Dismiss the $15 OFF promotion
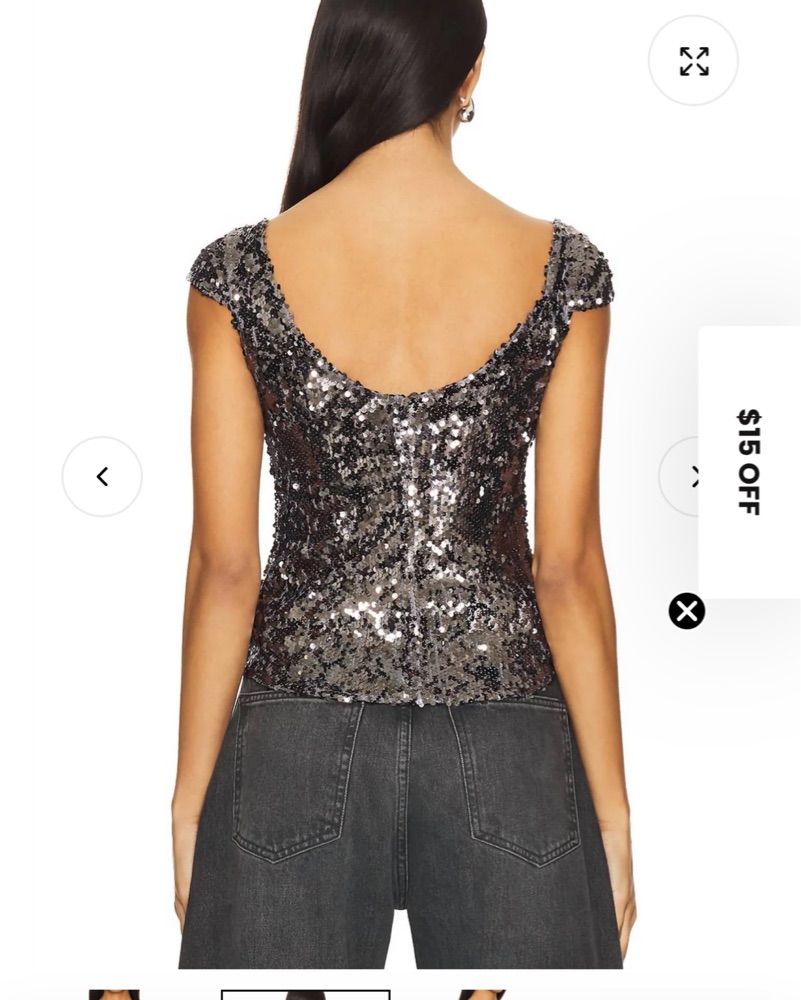The height and width of the screenshot is (1000, 801). click(x=687, y=611)
